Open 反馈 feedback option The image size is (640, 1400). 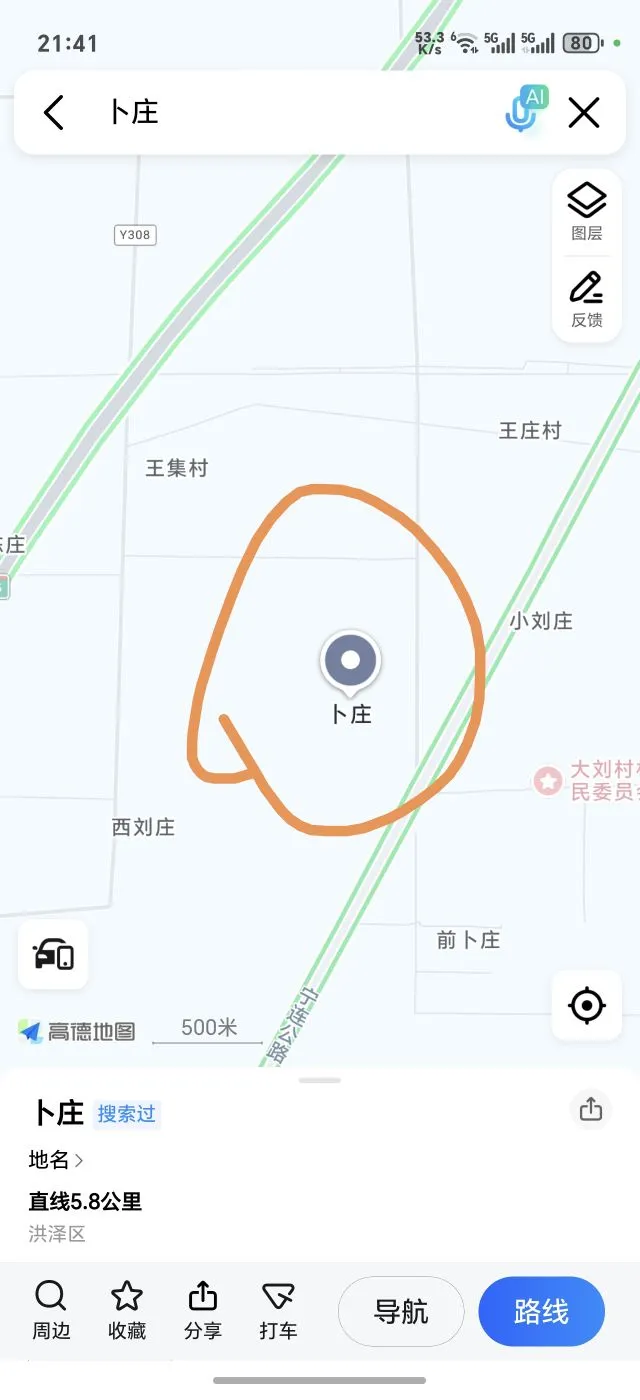pos(587,299)
